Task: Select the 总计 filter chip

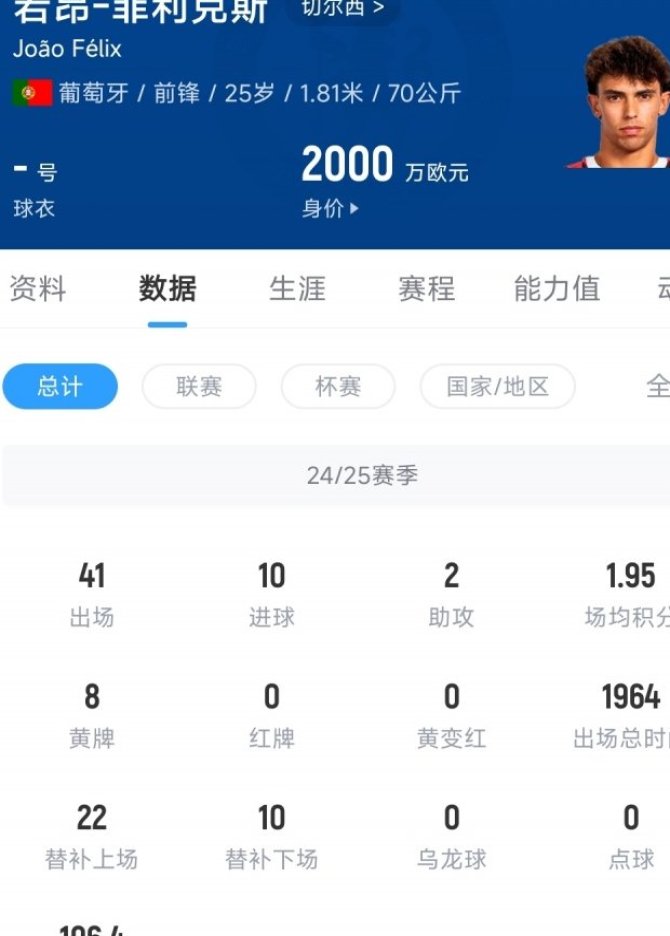Action: click(60, 387)
